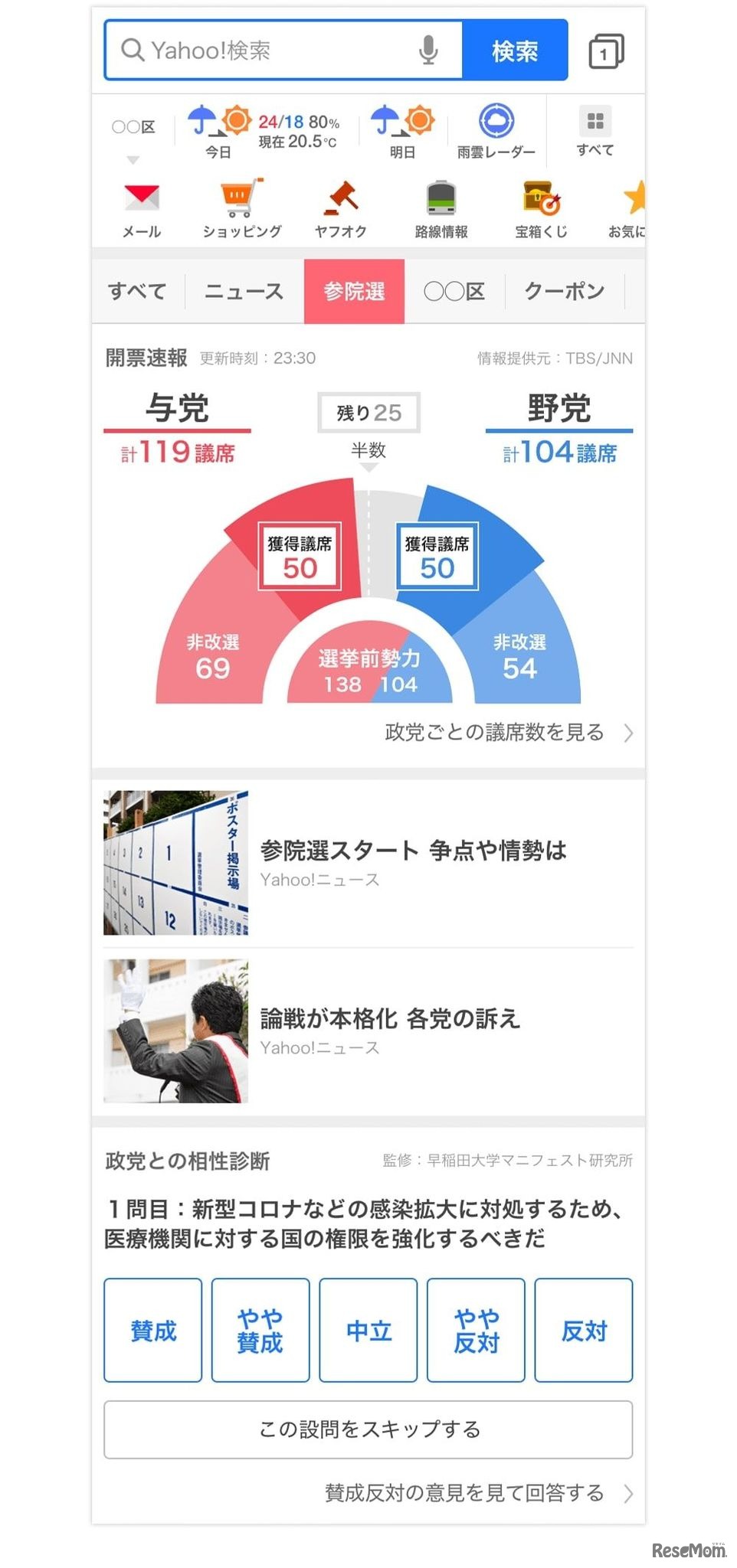737x1568 pixels.
Task: Open the article 参院選スタート 争点や情勢は
Action: coord(413,850)
